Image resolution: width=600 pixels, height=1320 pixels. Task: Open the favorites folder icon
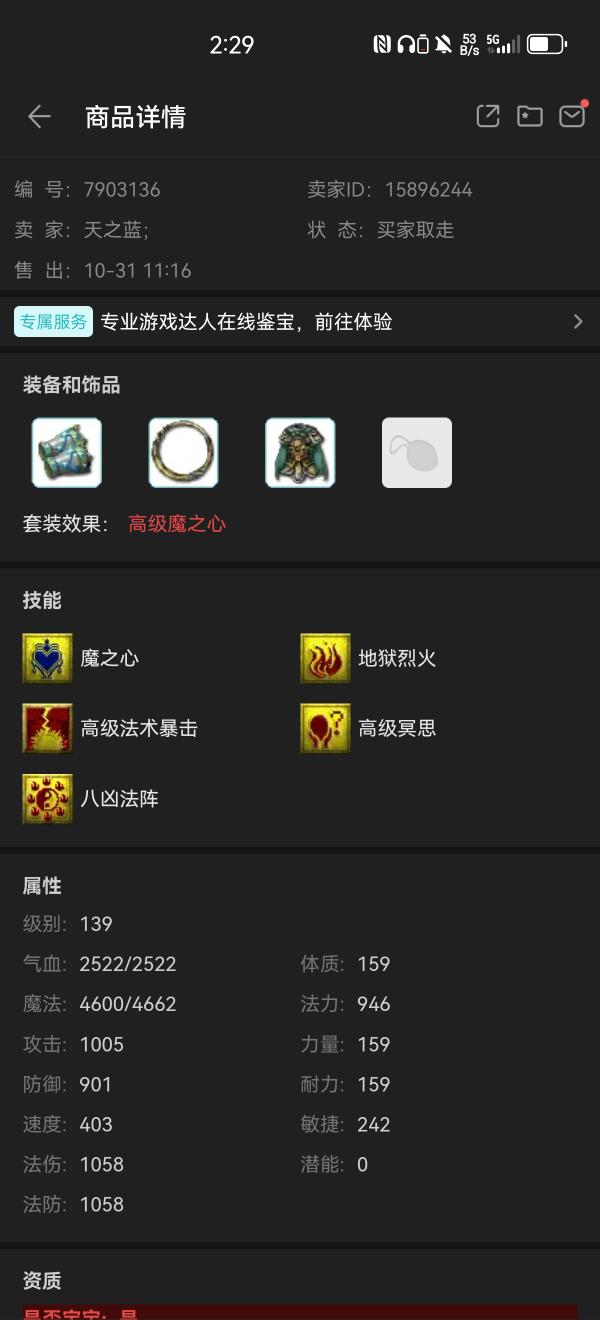[x=530, y=116]
